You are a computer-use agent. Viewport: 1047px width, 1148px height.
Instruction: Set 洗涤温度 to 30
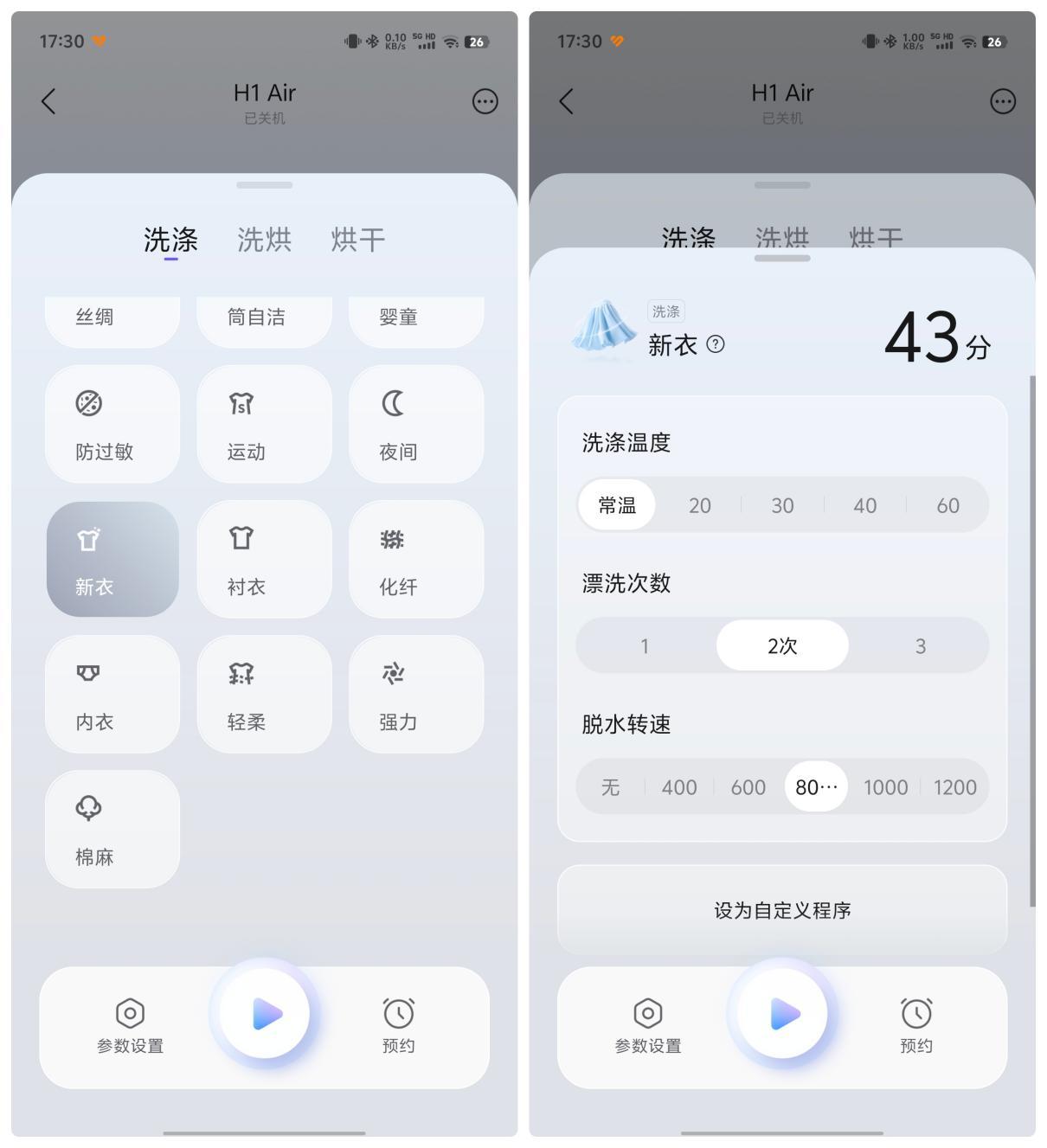click(782, 505)
